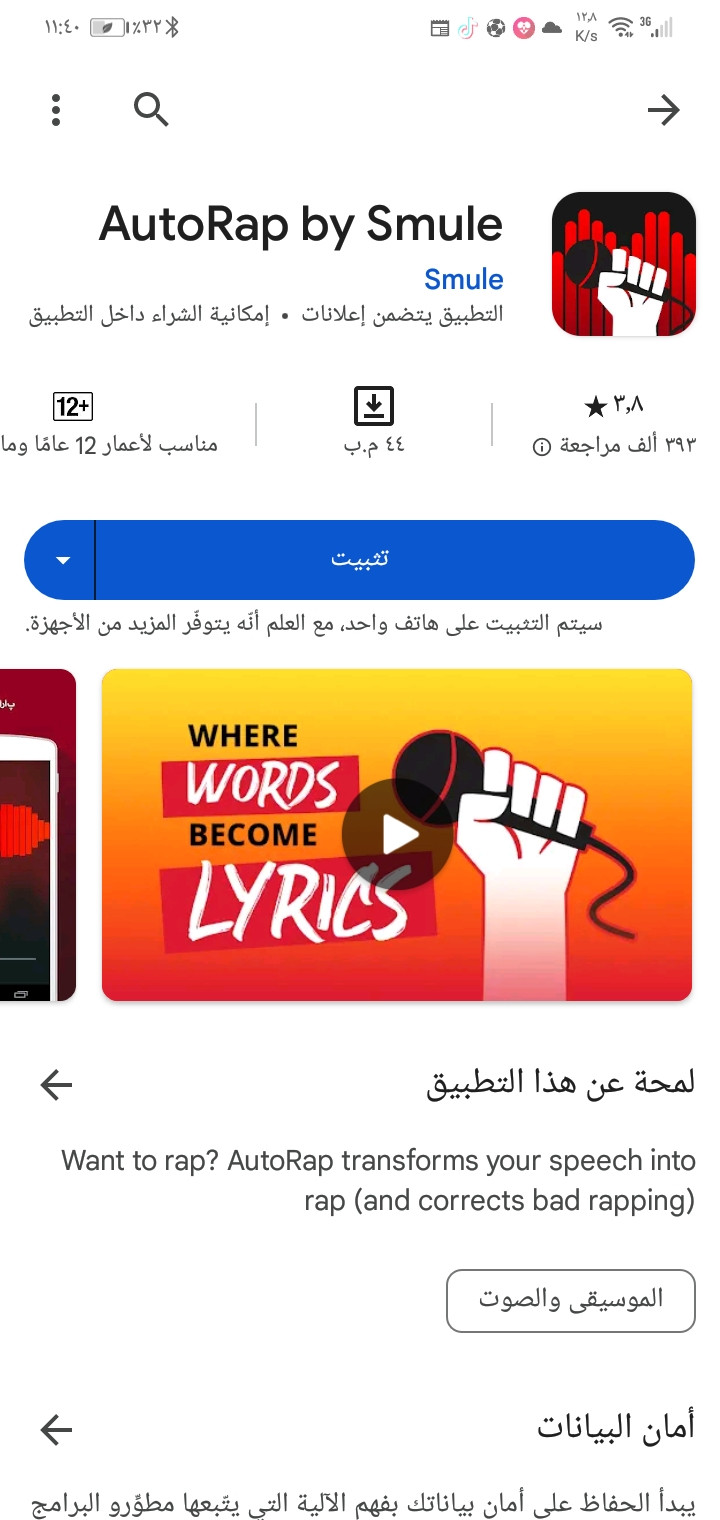Open the لمحة عن هذا التطبيق section arrow

57,1085
